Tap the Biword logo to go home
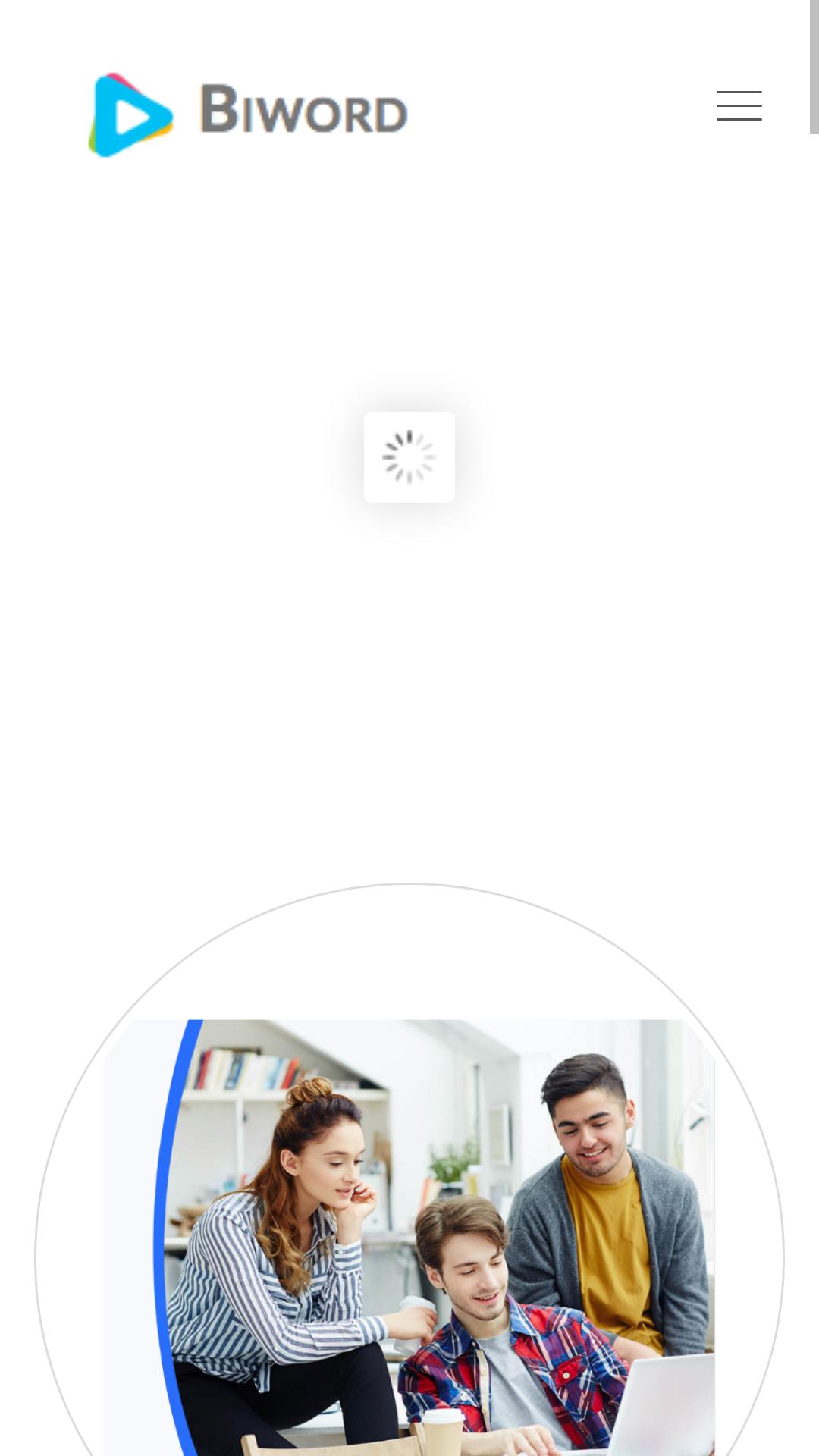 pyautogui.click(x=248, y=115)
